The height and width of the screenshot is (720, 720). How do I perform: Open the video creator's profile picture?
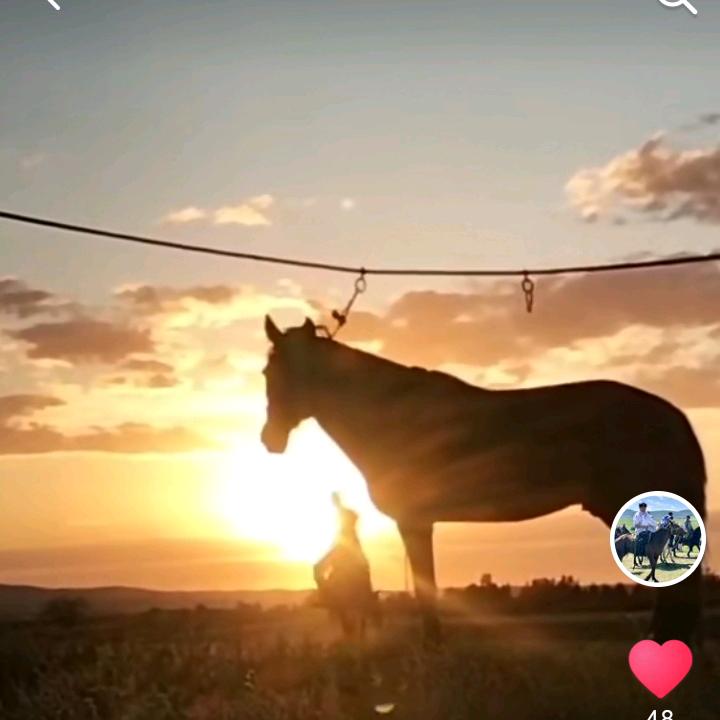click(658, 539)
